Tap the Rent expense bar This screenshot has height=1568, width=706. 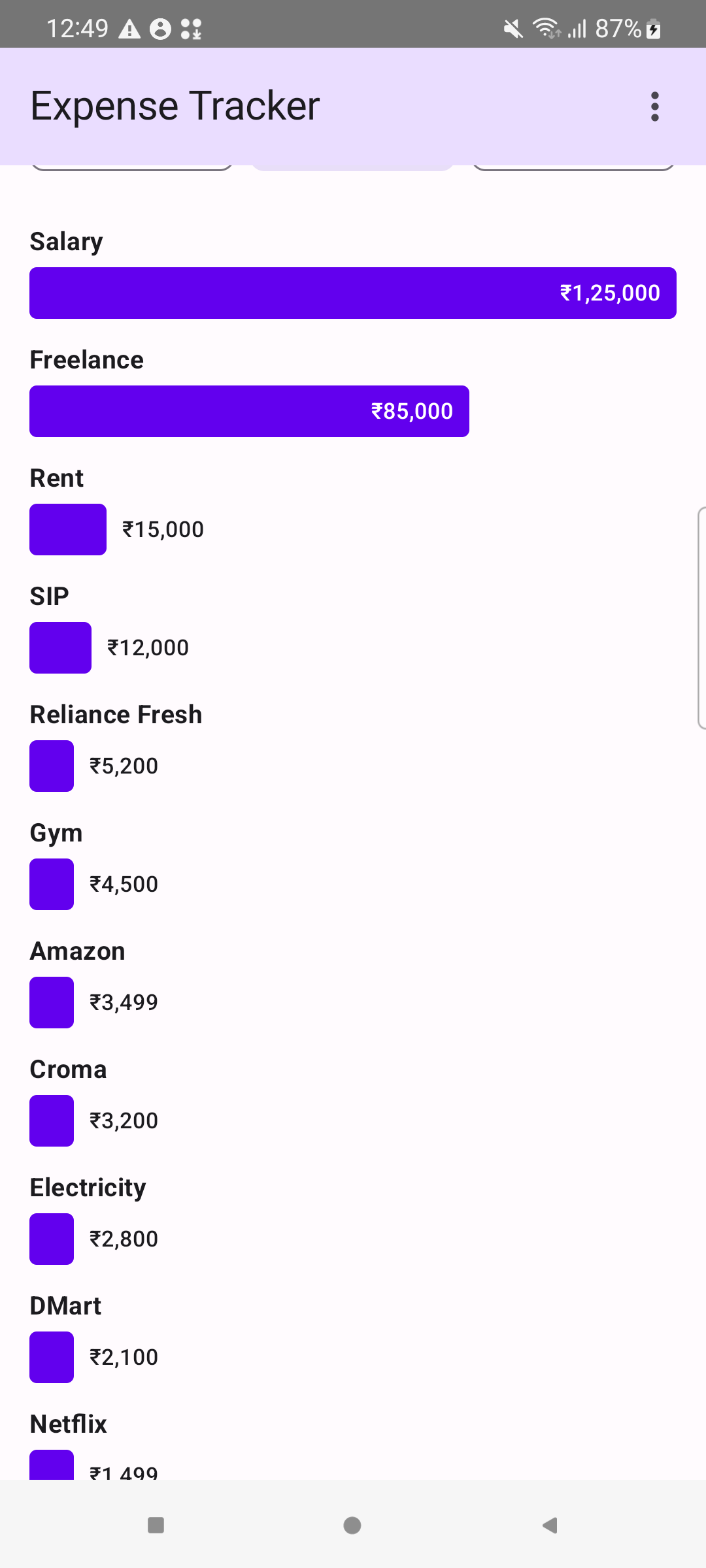tap(67, 529)
